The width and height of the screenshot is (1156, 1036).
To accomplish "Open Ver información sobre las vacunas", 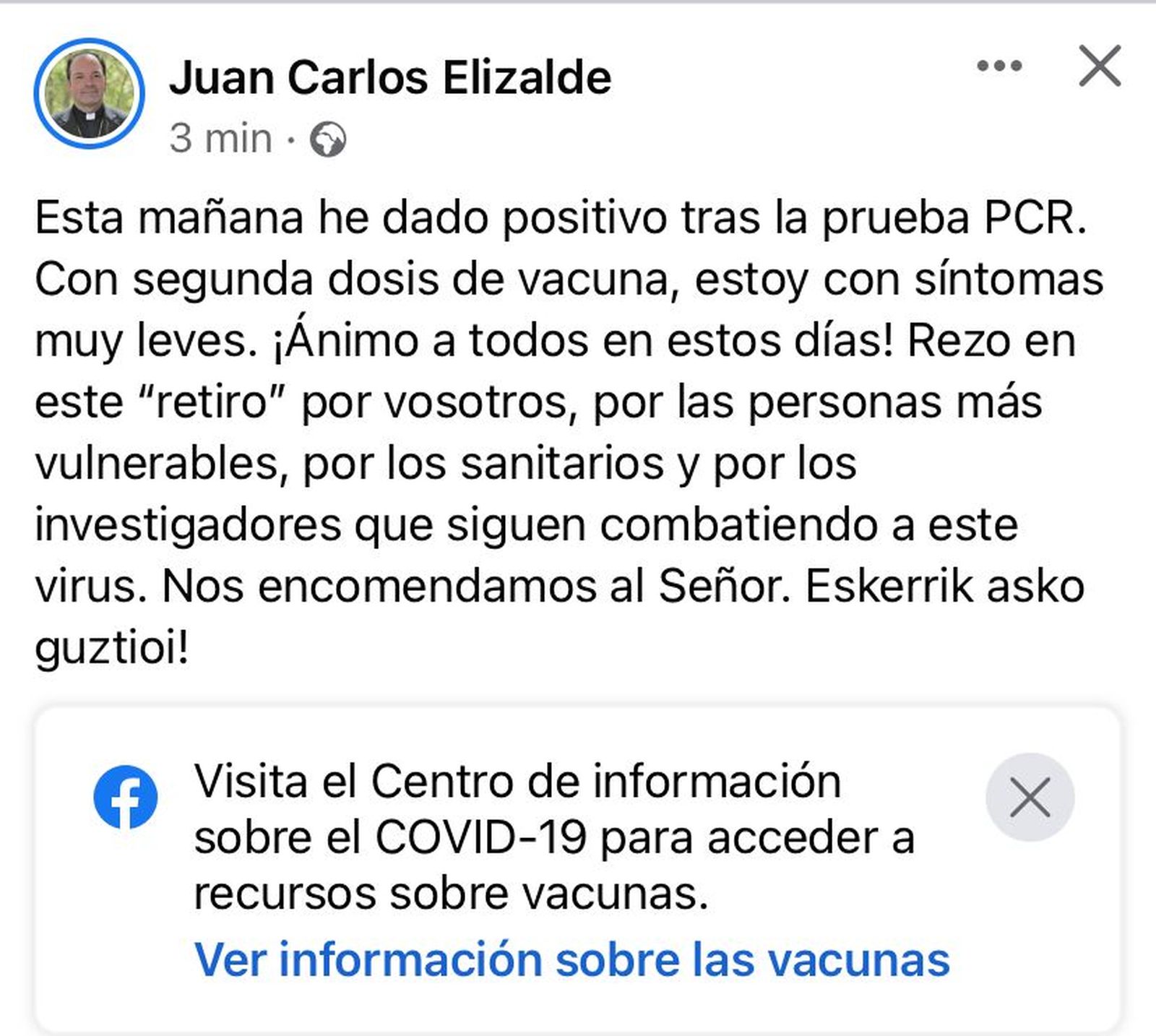I will (x=571, y=959).
